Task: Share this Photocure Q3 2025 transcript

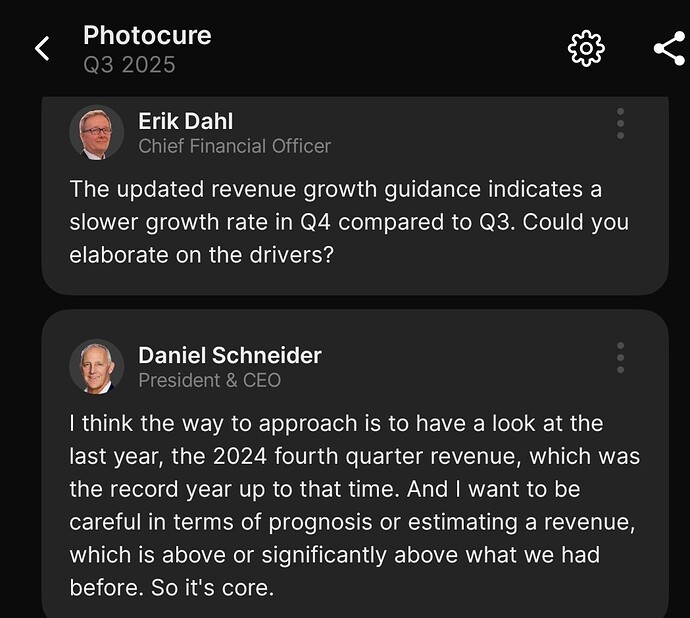Action: click(x=668, y=48)
